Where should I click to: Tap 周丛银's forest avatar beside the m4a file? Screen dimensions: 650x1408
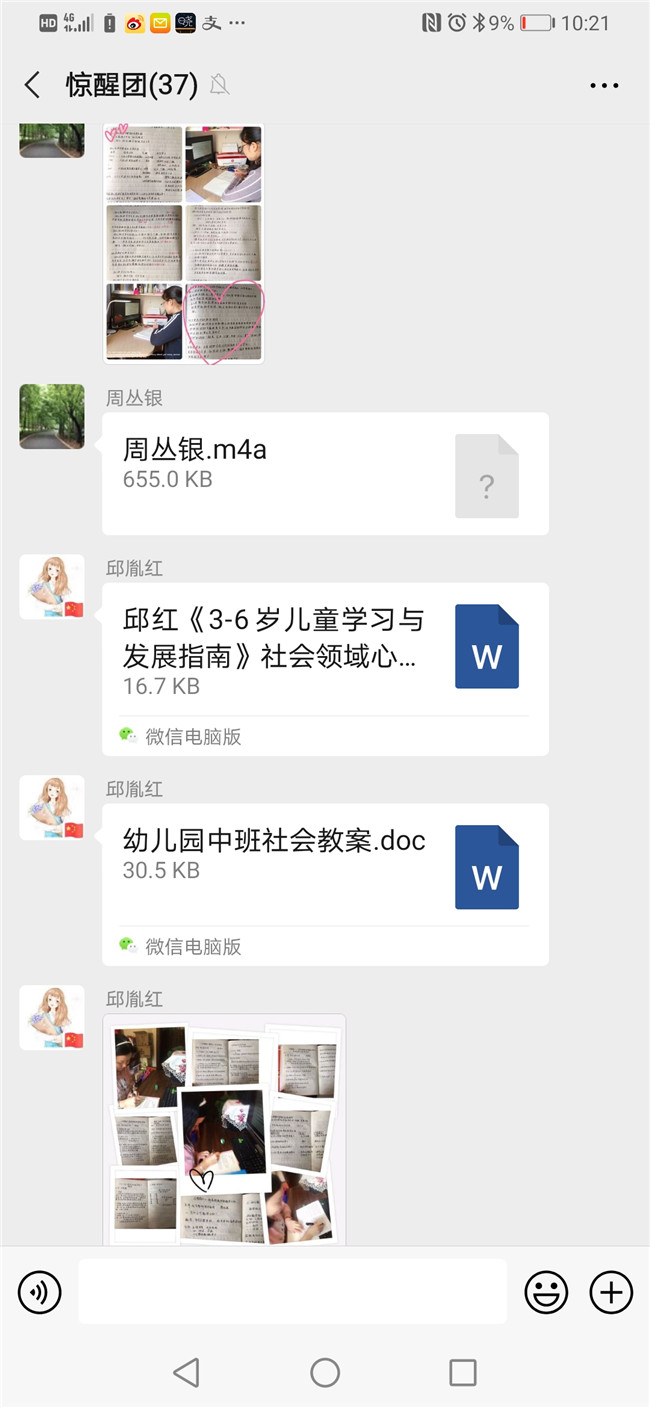tap(52, 416)
